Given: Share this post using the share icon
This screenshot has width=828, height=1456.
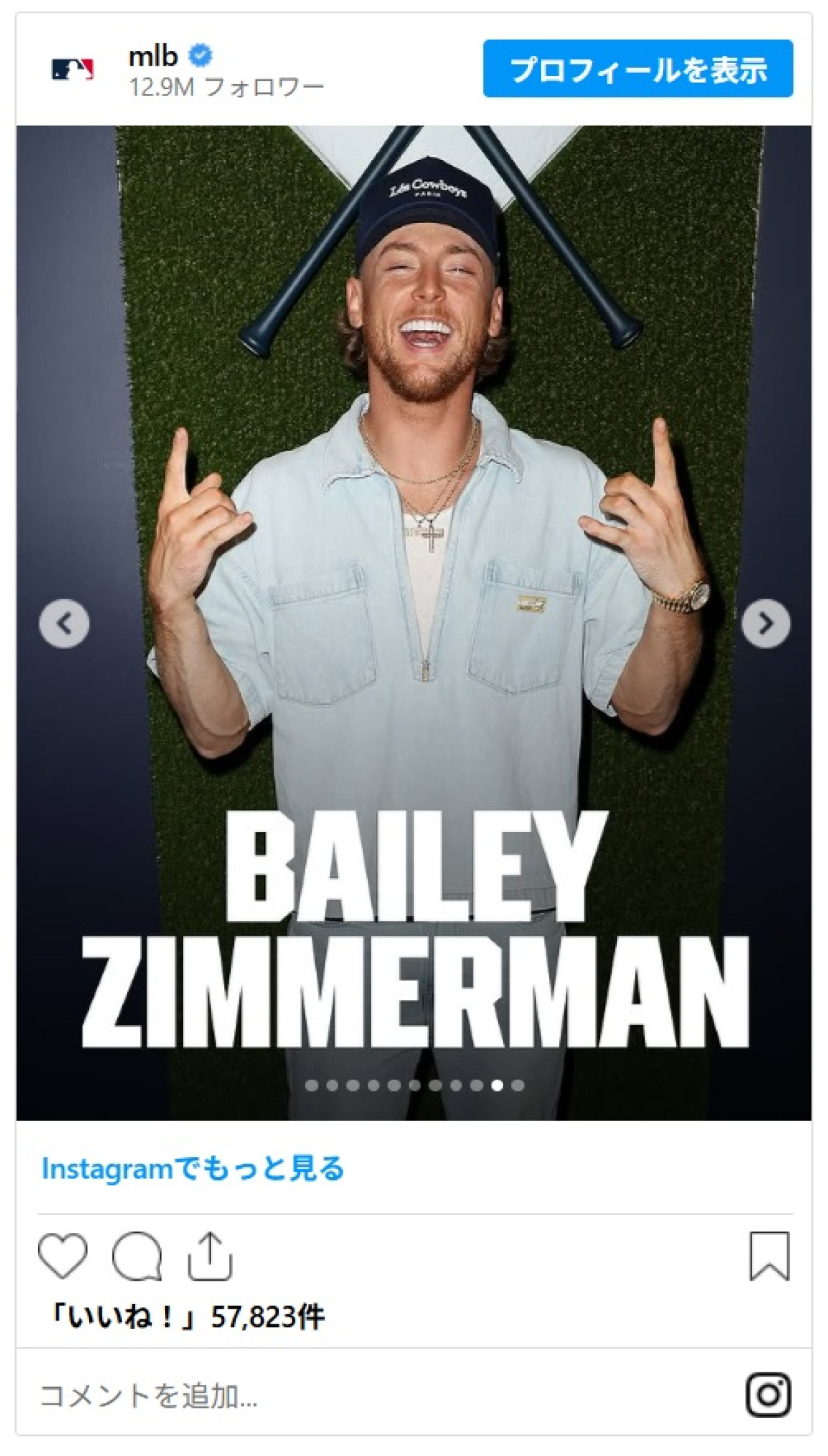Looking at the screenshot, I should [x=210, y=1256].
